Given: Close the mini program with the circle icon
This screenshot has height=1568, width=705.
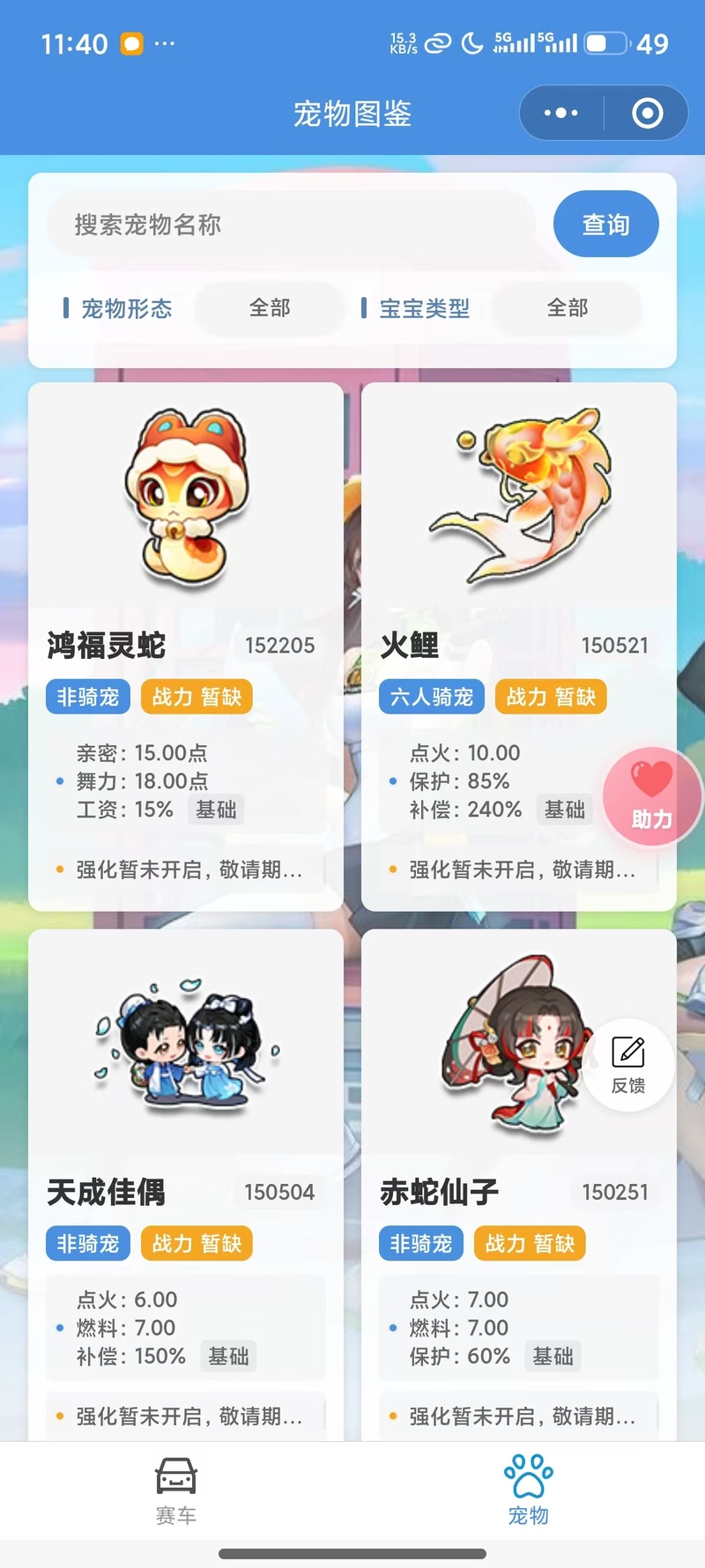Looking at the screenshot, I should 648,113.
